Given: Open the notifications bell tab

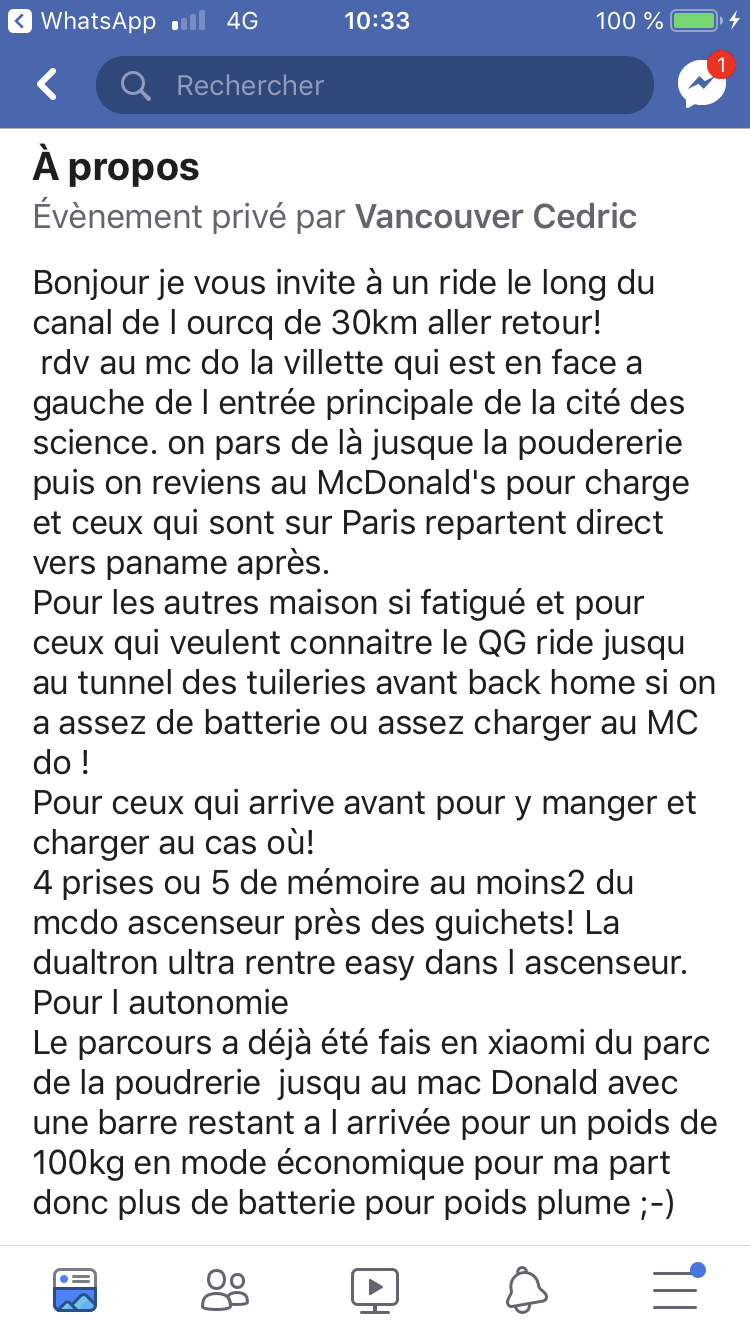Looking at the screenshot, I should [525, 1289].
